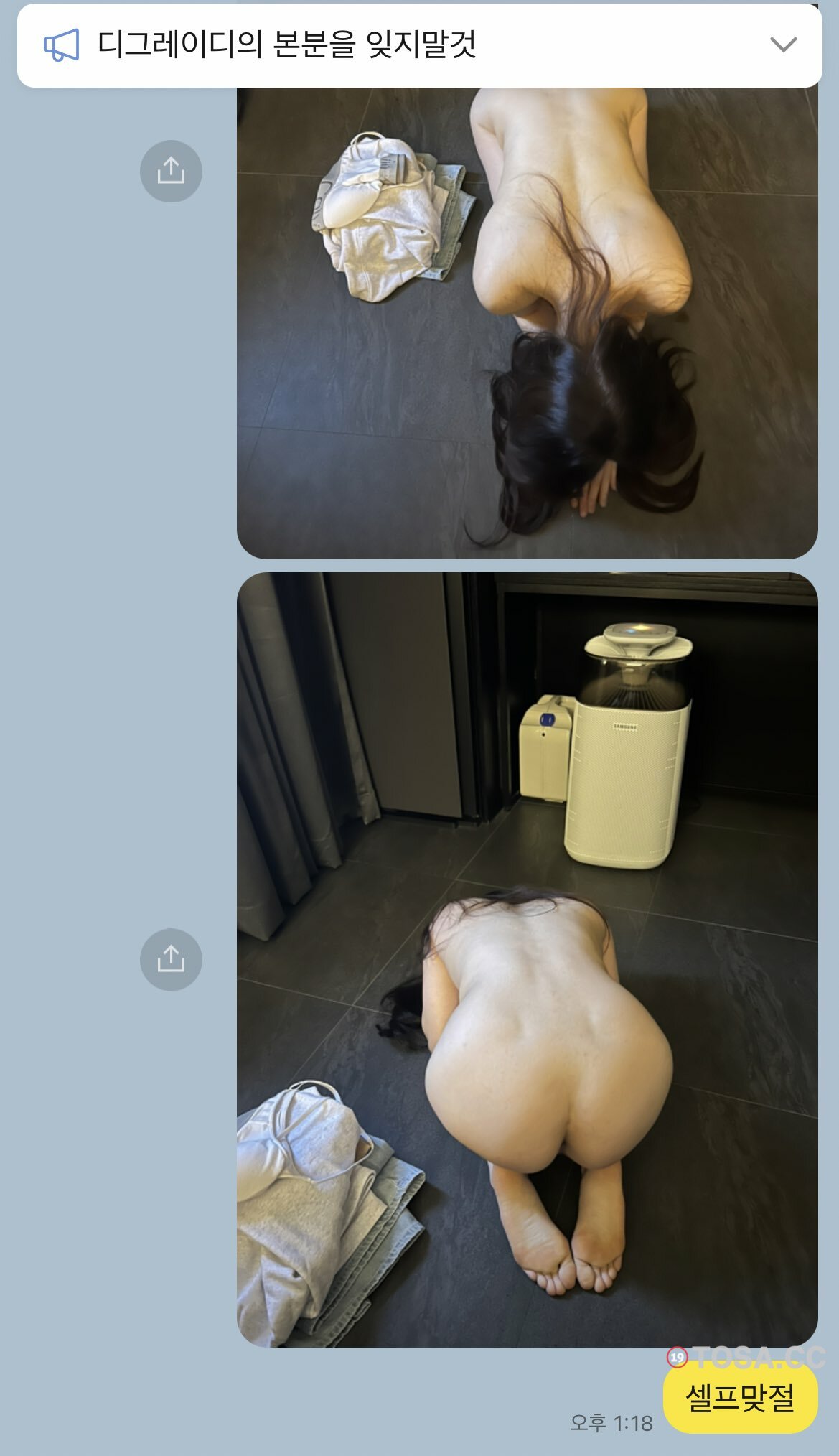Viewport: 839px width, 1456px height.
Task: Share the upper photo message
Action: click(171, 171)
